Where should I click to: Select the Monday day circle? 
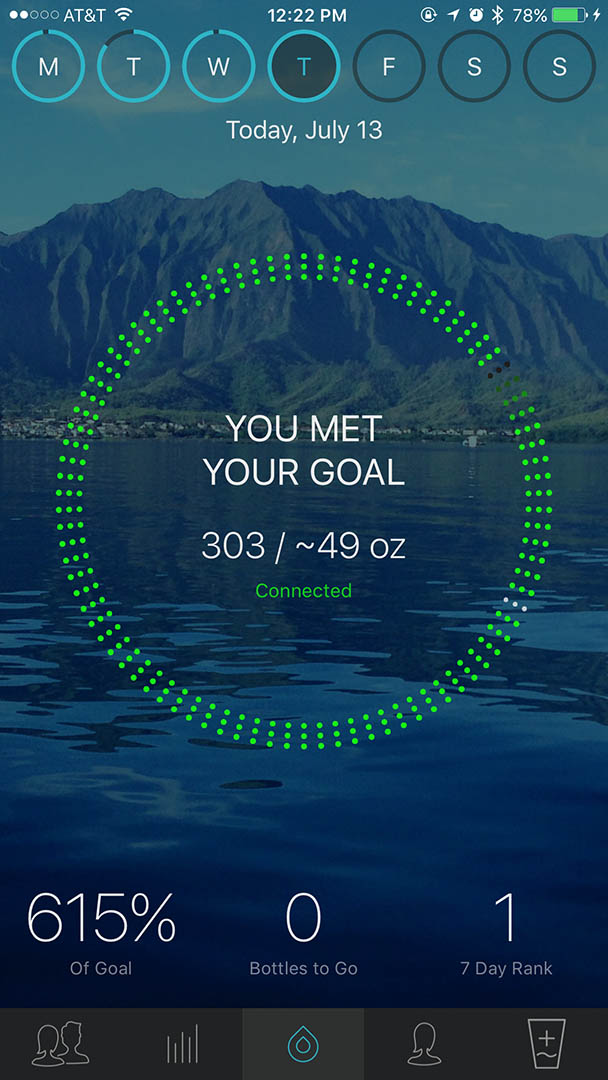coord(48,66)
